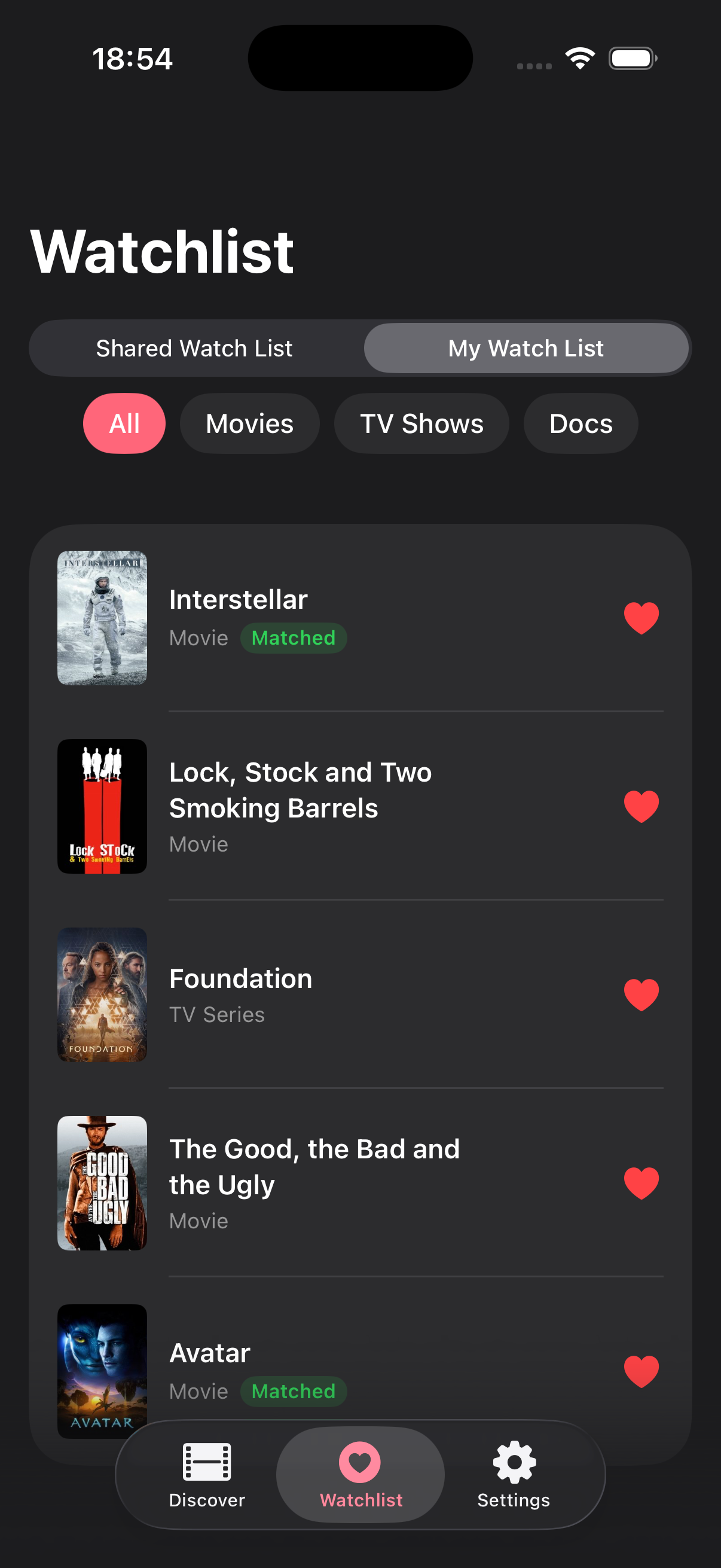721x1568 pixels.
Task: Enable the Movies filter
Action: (249, 423)
